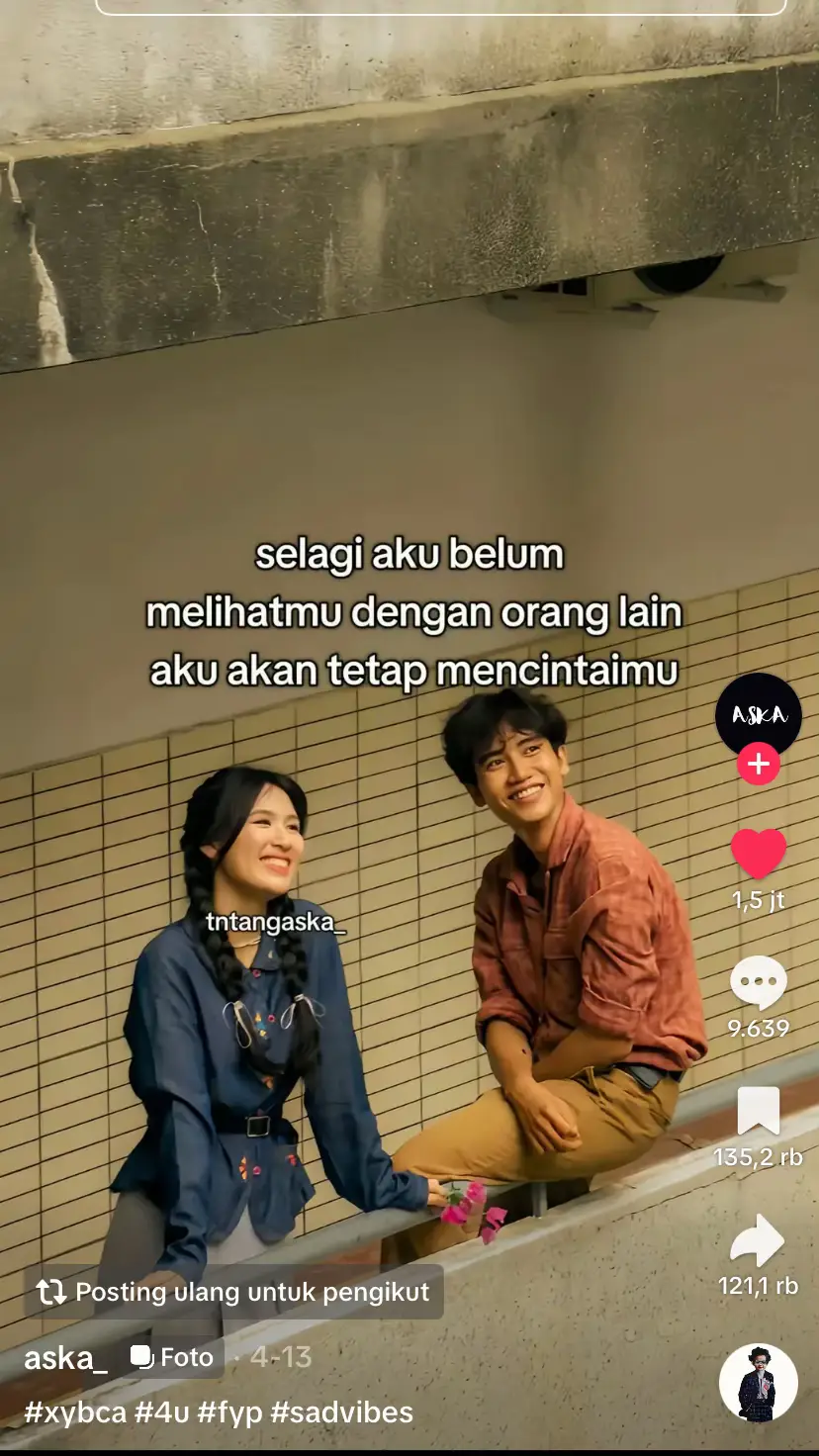This screenshot has height=1456, width=819.
Task: Open the #sadvibes hashtag
Action: tap(341, 1412)
